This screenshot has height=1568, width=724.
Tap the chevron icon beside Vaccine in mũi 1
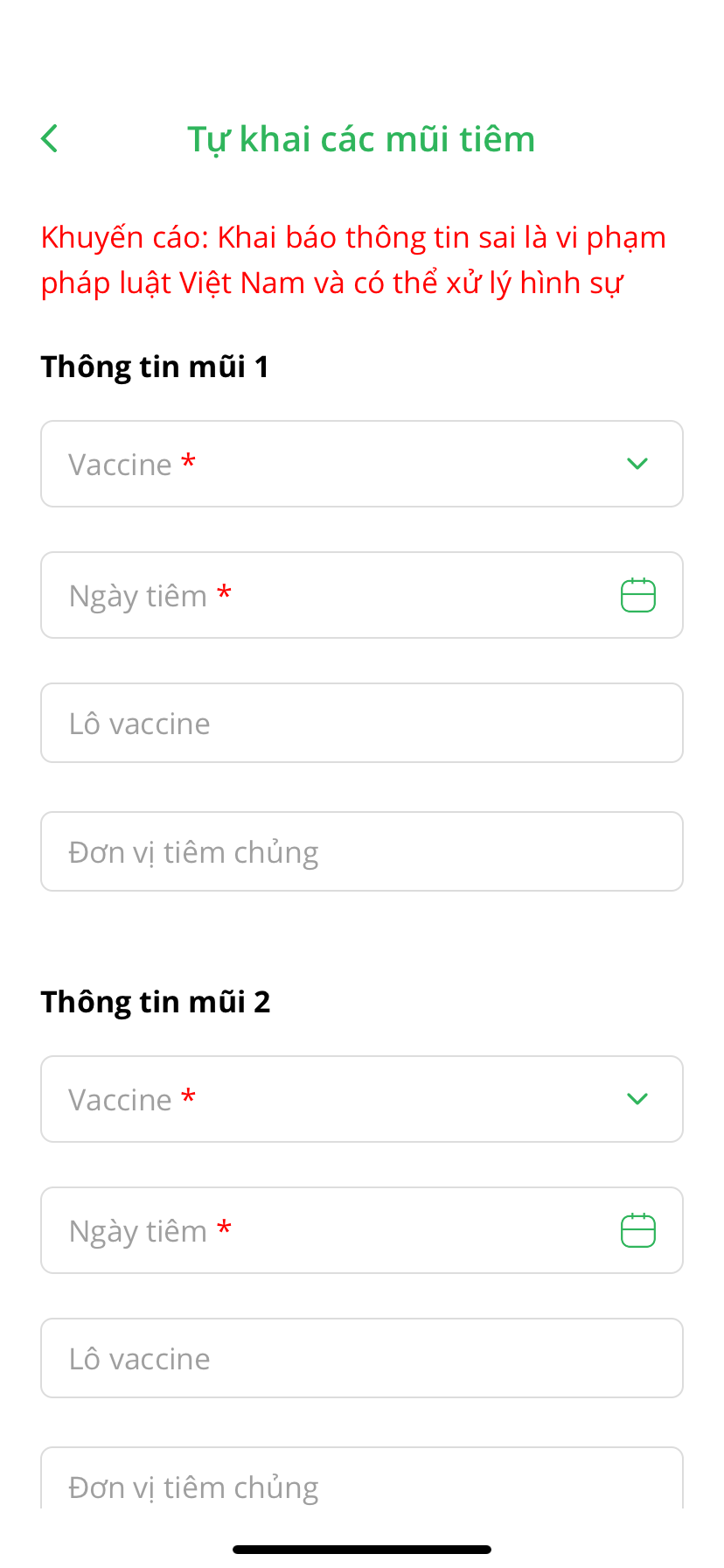[637, 464]
